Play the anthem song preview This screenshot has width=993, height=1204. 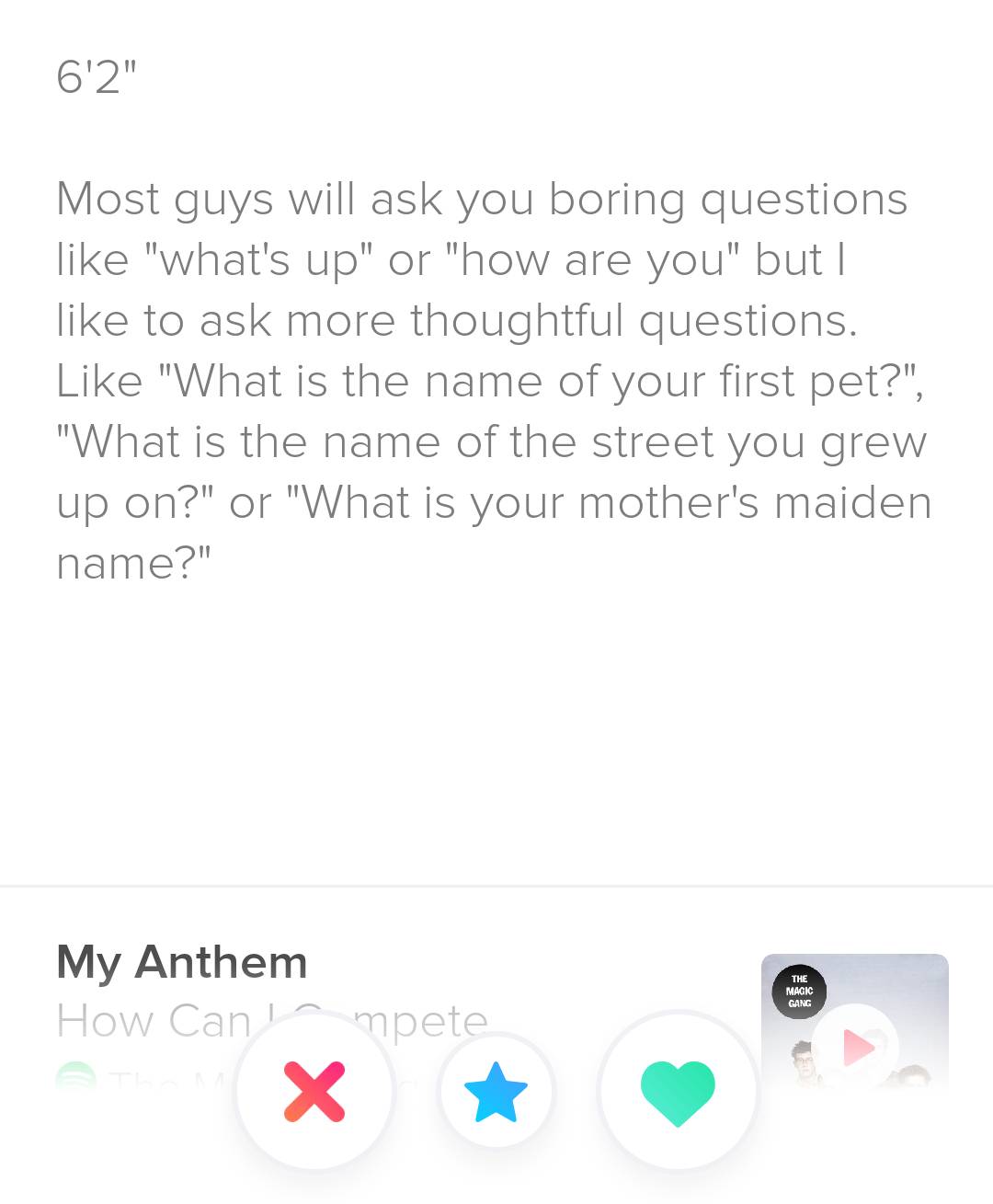[857, 1047]
